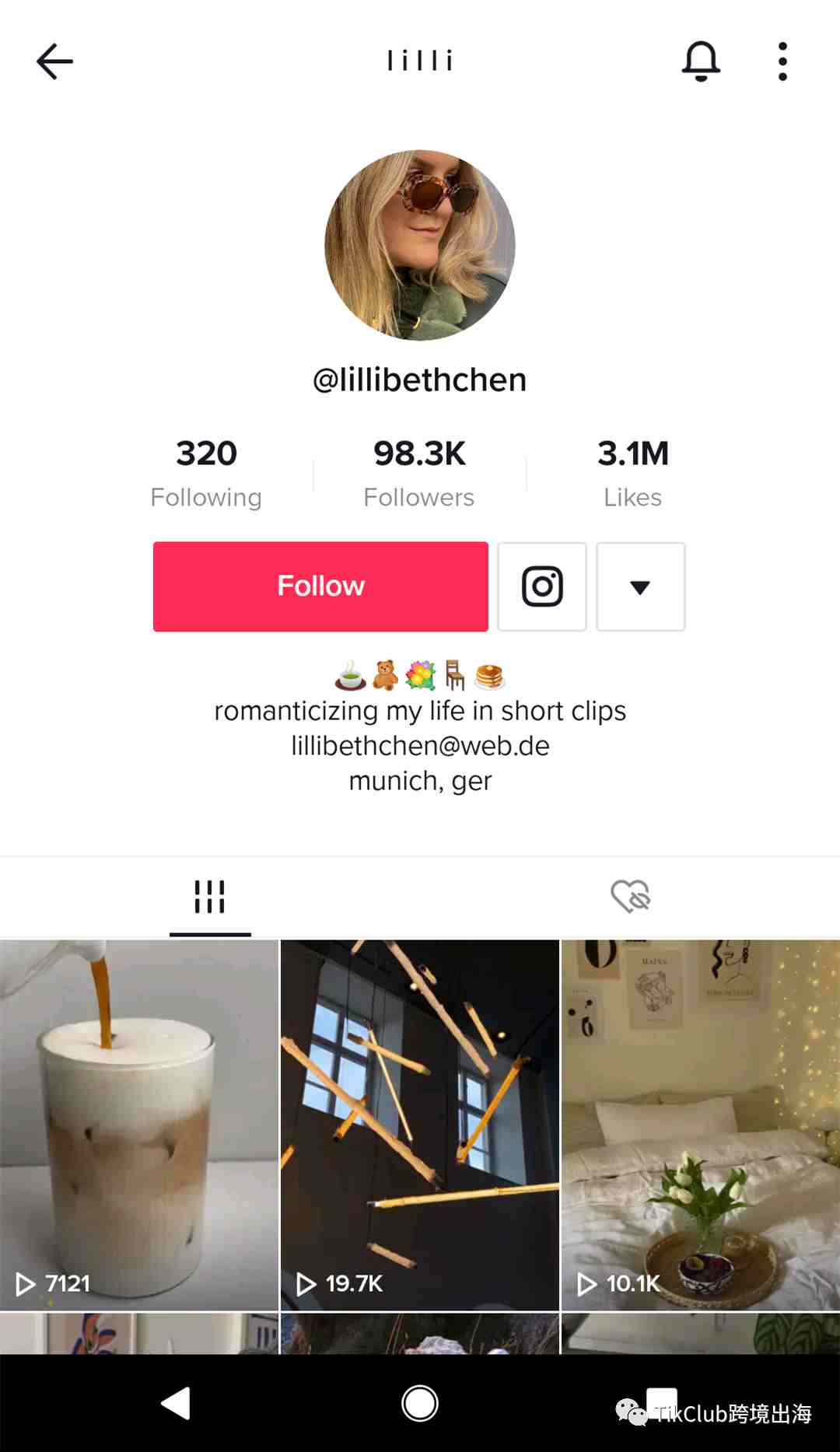The height and width of the screenshot is (1452, 840).
Task: Switch to the videos grid tab
Action: pos(210,897)
